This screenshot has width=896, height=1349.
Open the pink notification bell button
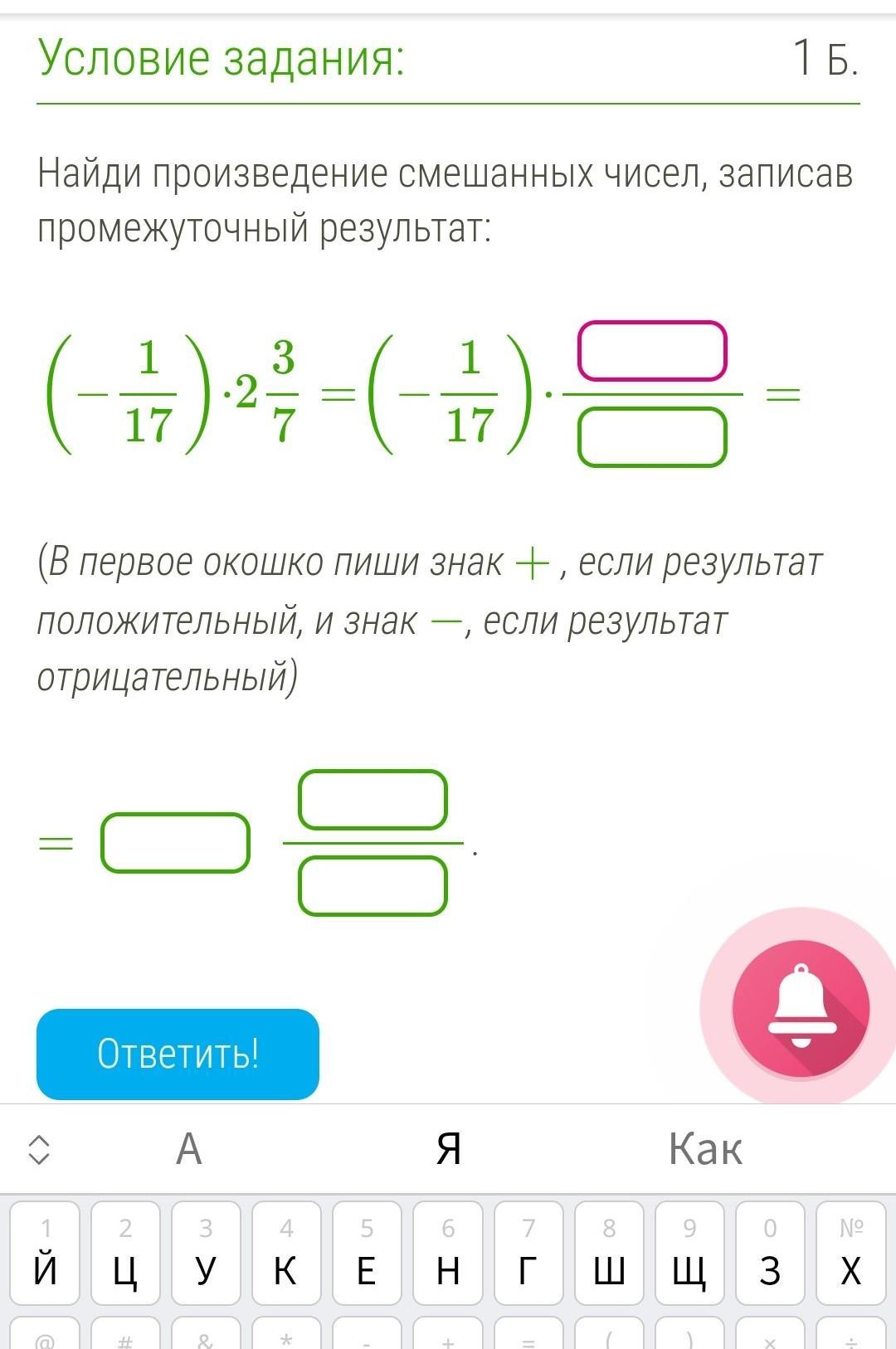pyautogui.click(x=800, y=1009)
